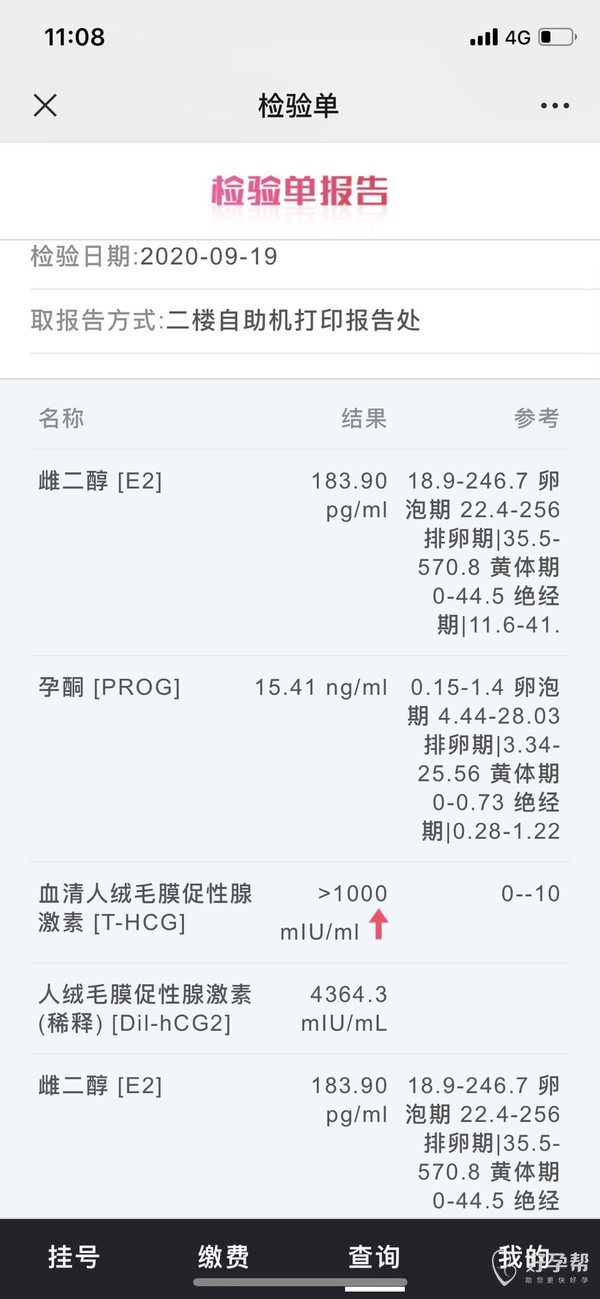
Task: Close the 检验单 page
Action: (45, 105)
